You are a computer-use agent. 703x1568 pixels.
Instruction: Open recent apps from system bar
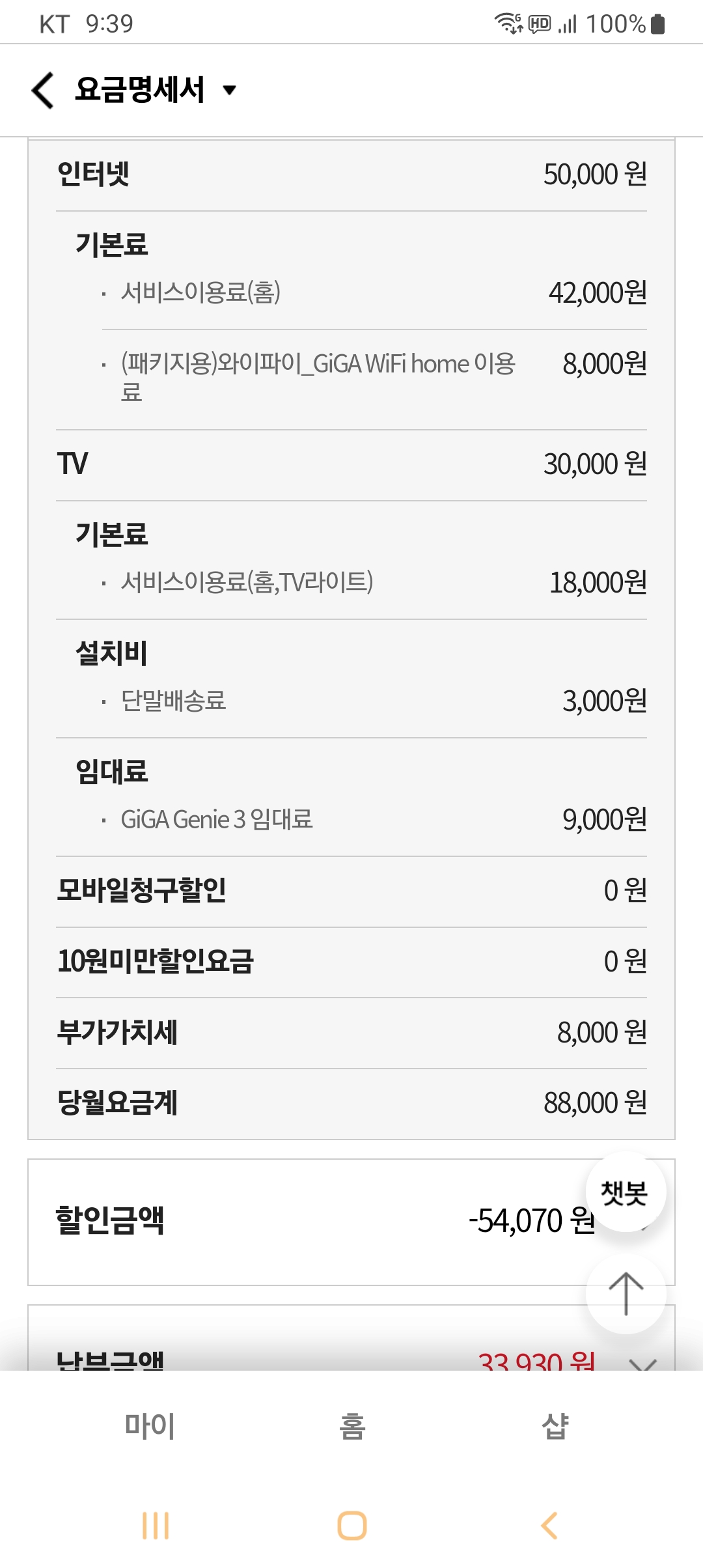[x=156, y=1525]
